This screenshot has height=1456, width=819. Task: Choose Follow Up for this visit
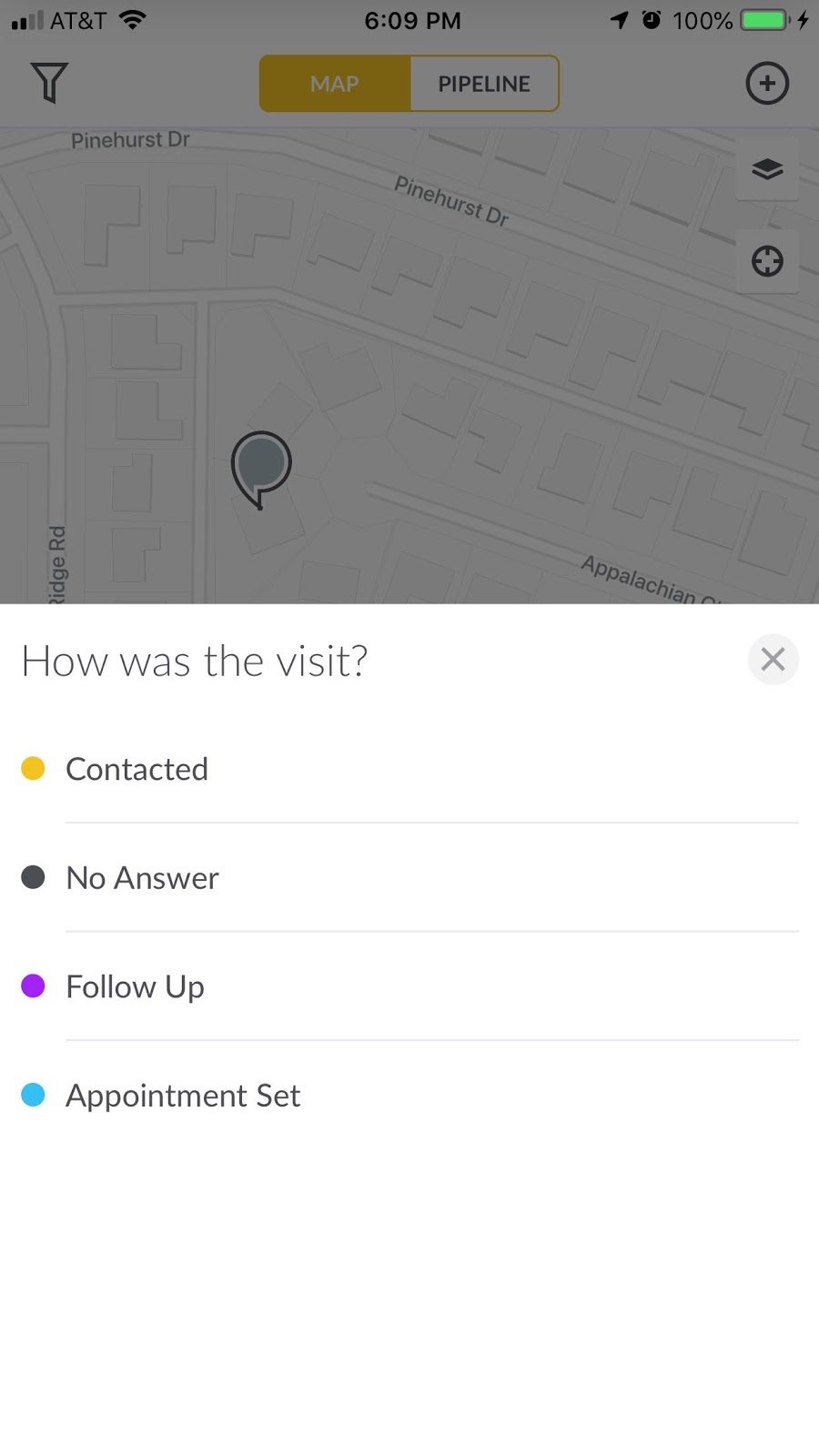tap(409, 986)
